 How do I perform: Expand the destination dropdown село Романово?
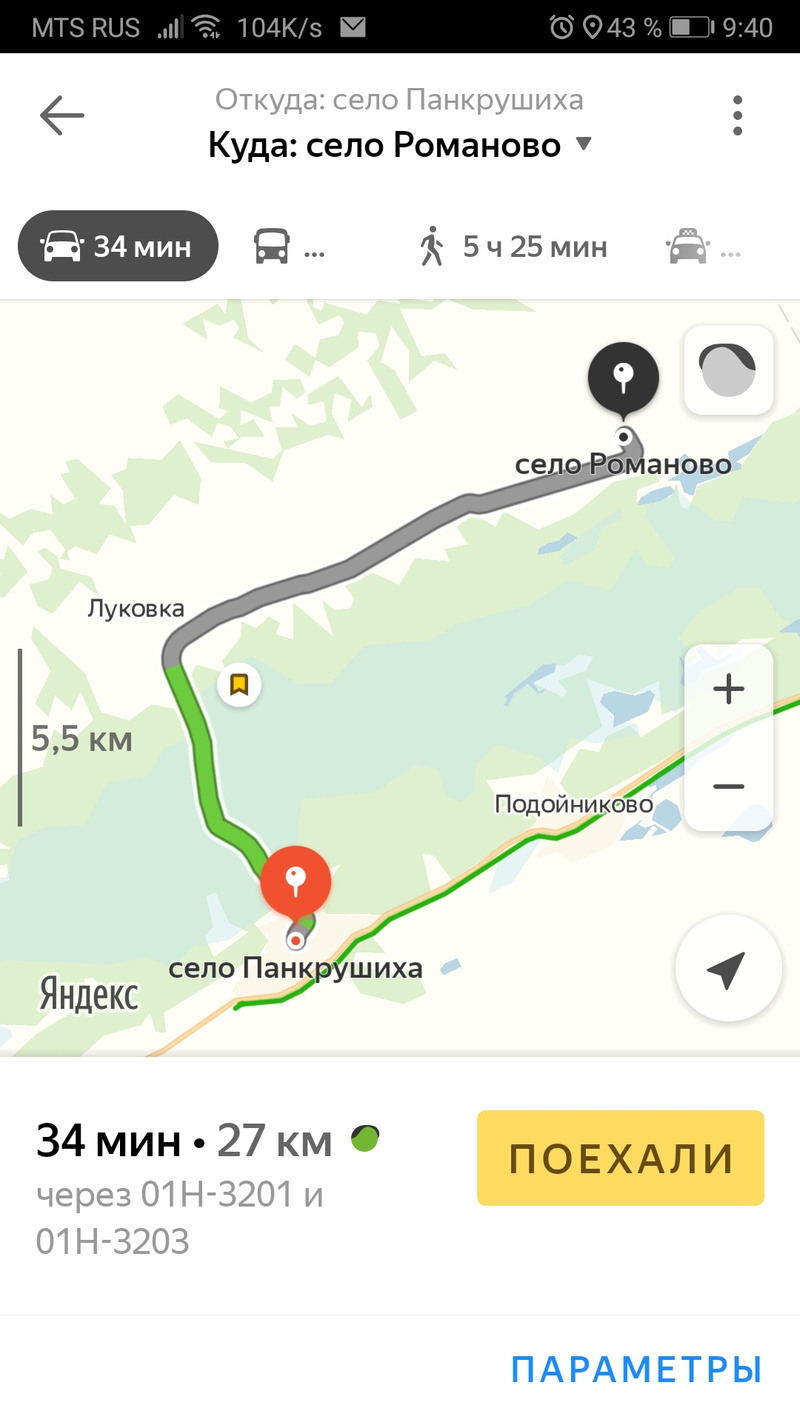click(582, 145)
